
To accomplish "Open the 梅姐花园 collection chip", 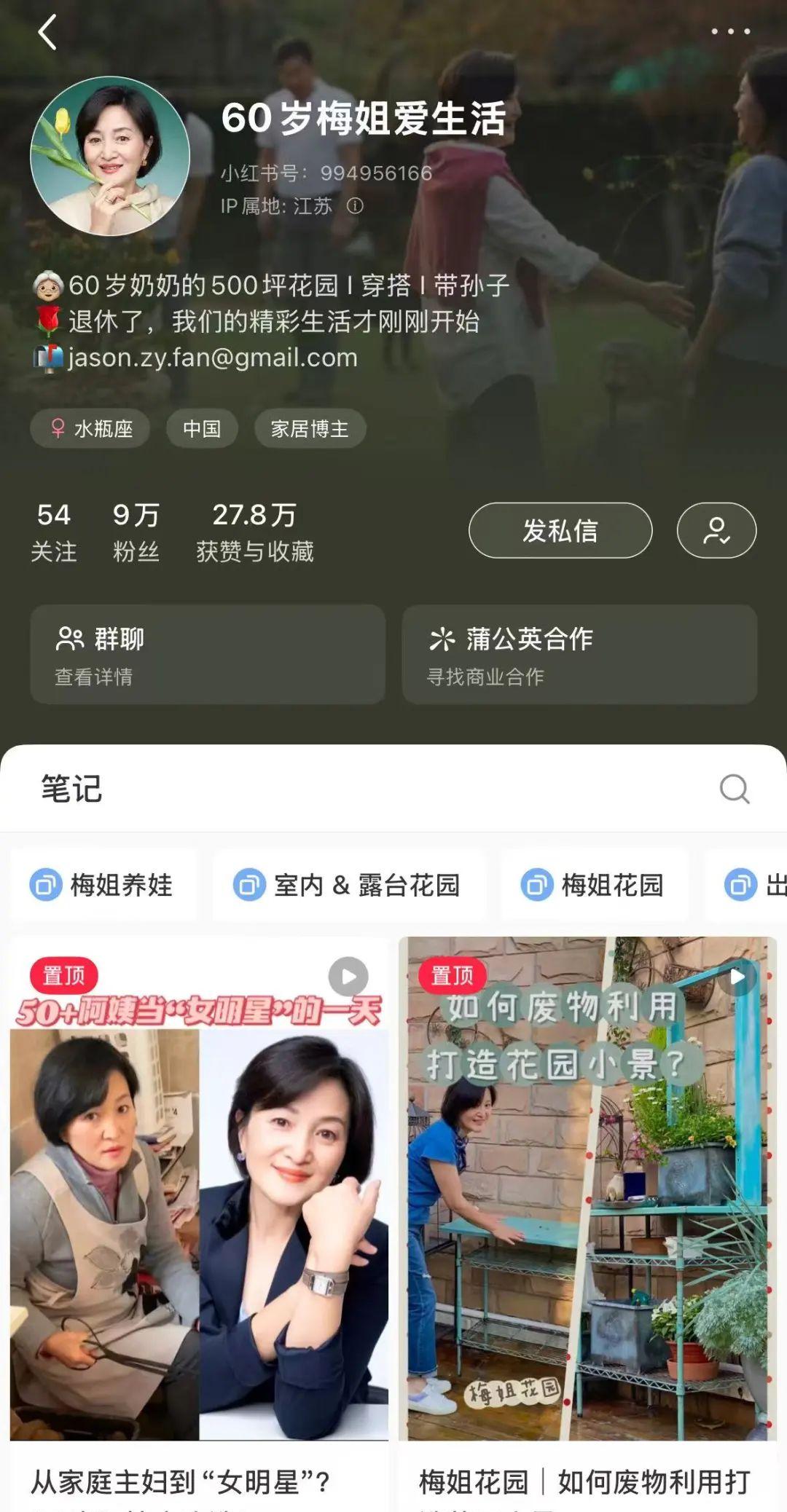I will point(593,885).
